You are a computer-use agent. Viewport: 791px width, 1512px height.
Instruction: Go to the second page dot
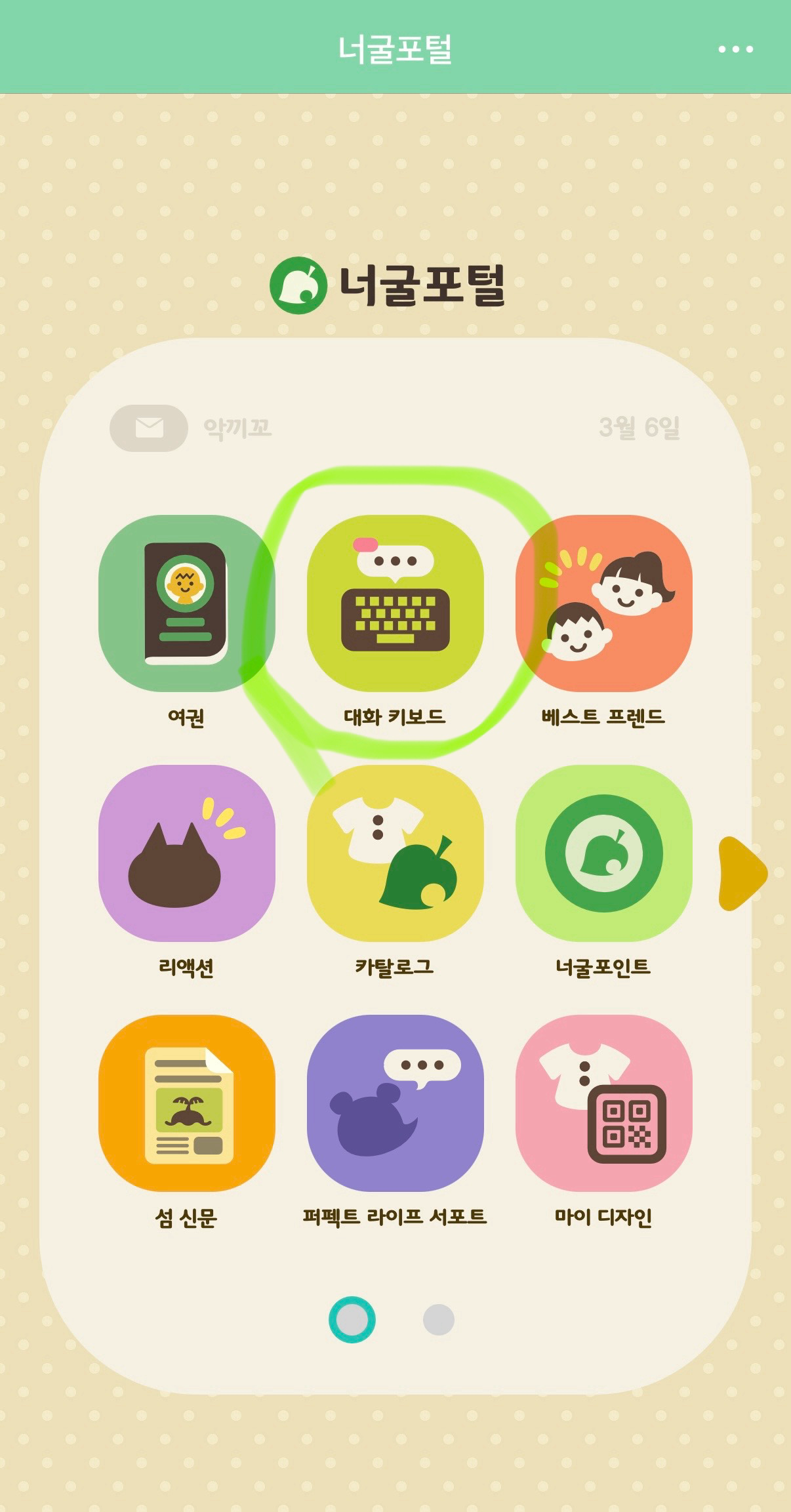tap(438, 1320)
